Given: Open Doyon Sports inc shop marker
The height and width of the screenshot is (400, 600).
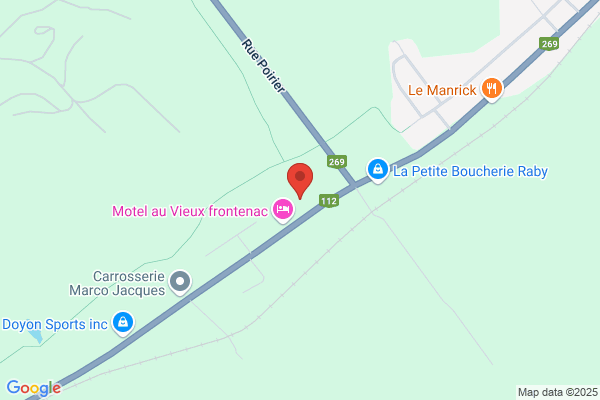Looking at the screenshot, I should 123,323.
